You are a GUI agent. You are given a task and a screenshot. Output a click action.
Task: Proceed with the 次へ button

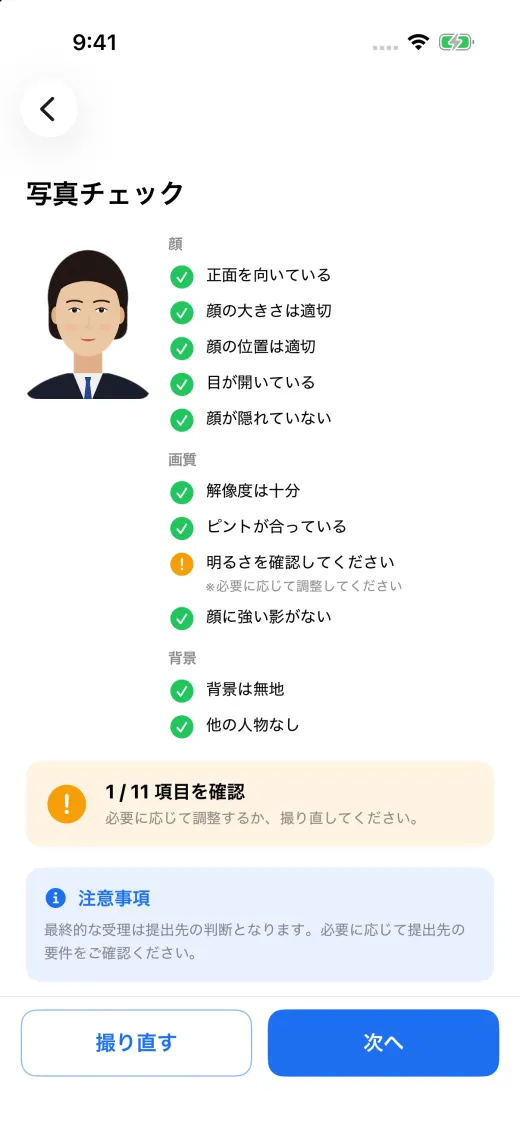[383, 1043]
